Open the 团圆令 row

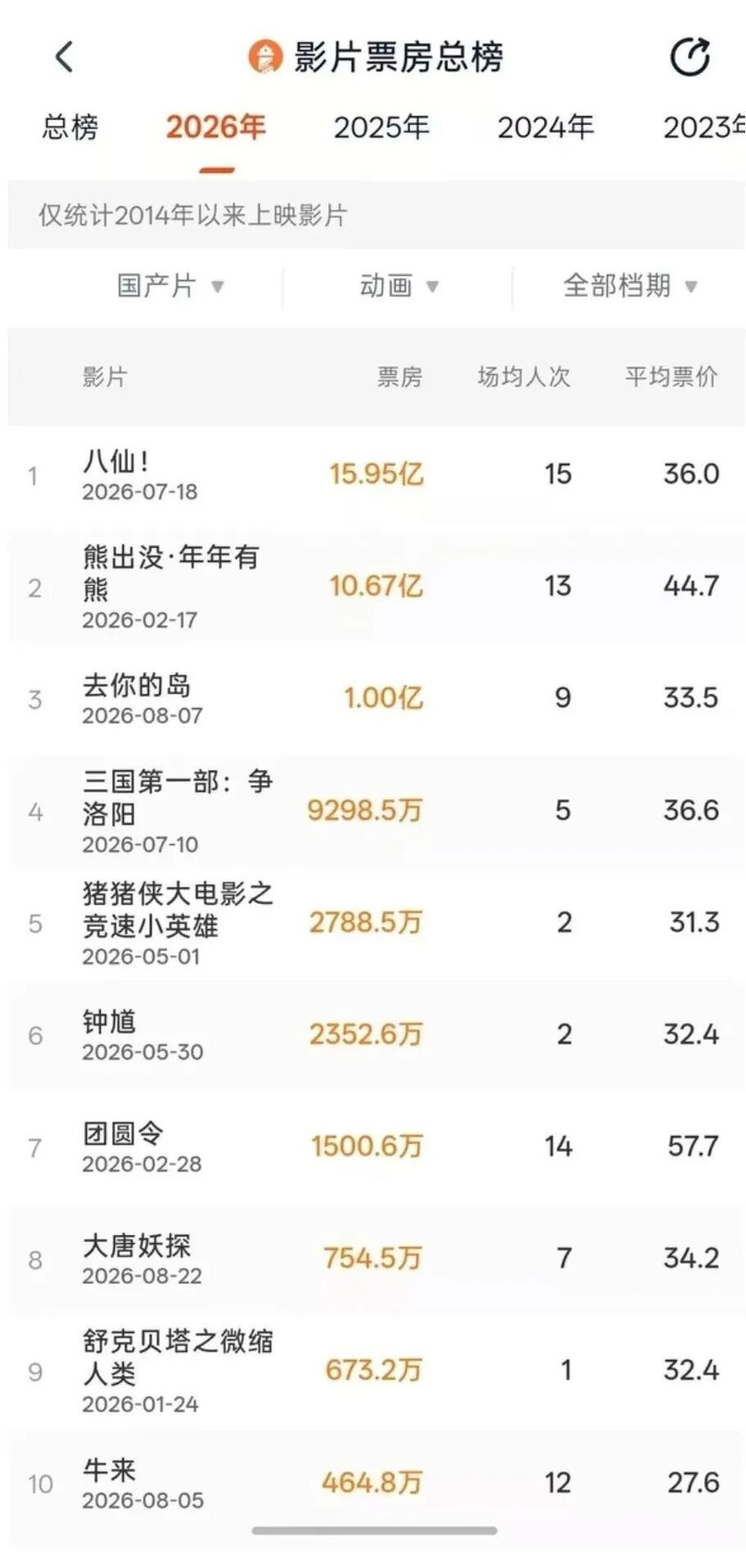pos(377,1147)
